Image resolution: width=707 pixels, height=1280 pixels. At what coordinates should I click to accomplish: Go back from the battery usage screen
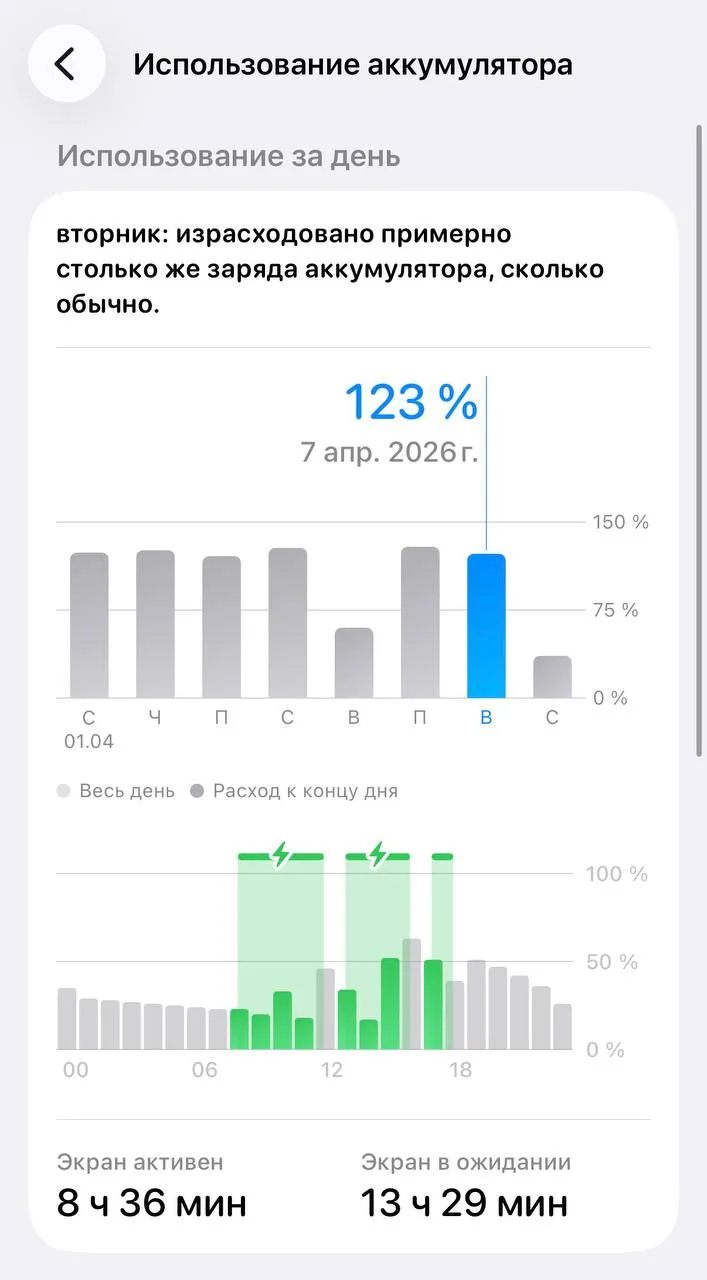[x=66, y=64]
